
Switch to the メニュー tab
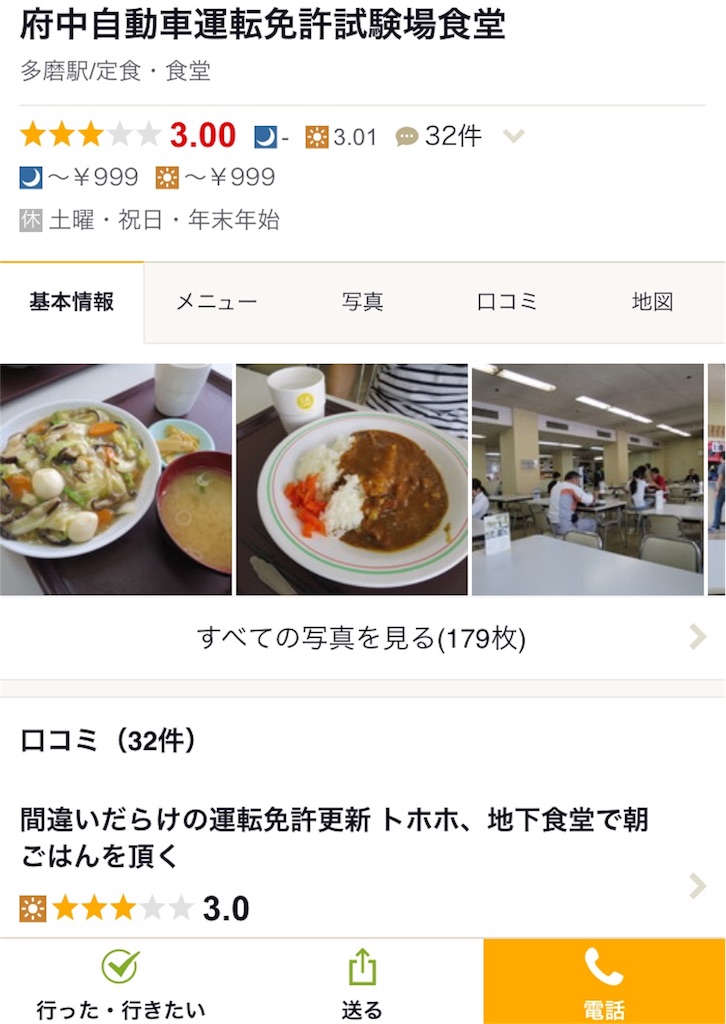coord(217,302)
